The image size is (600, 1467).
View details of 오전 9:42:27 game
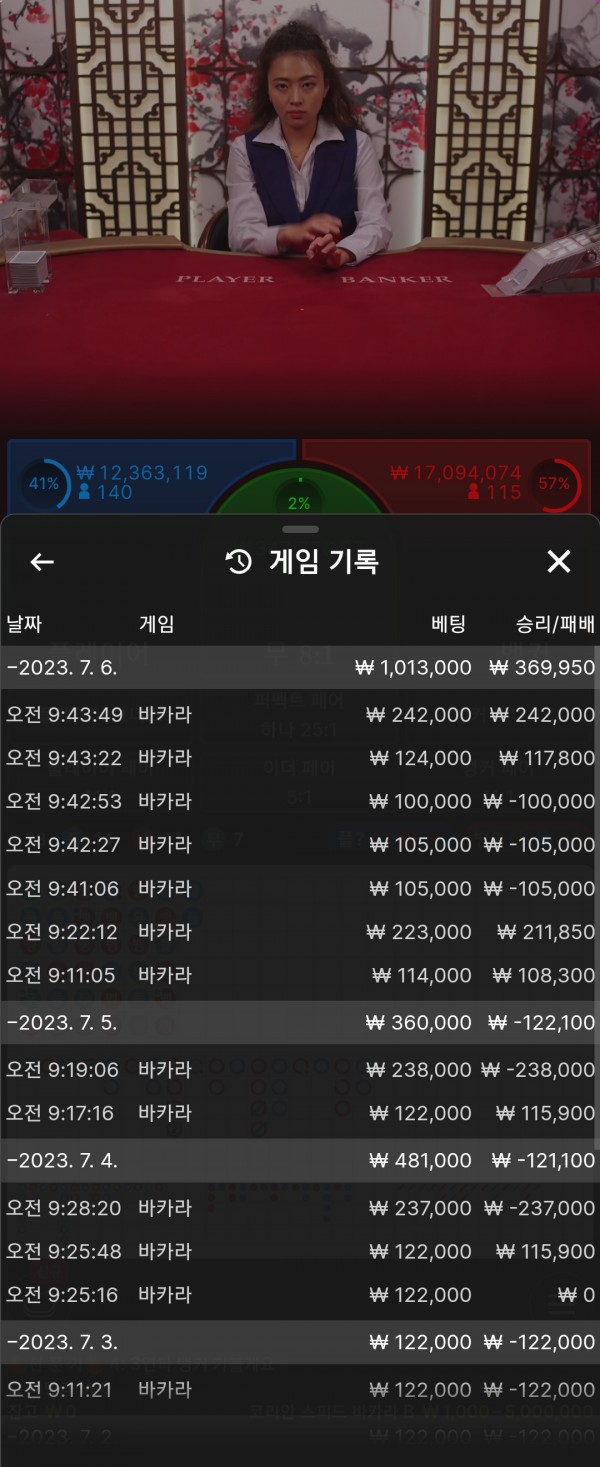click(x=298, y=845)
